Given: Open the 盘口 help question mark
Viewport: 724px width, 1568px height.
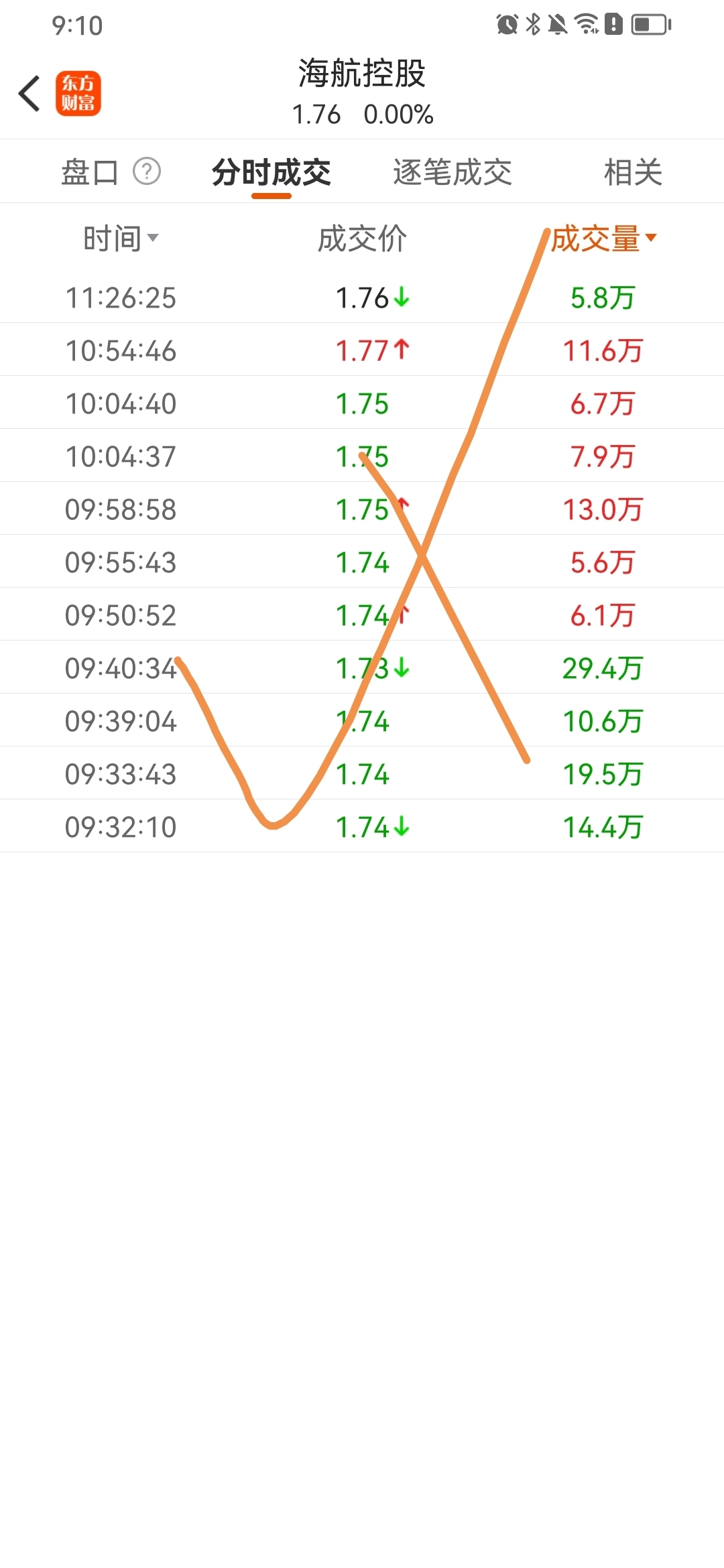Looking at the screenshot, I should [147, 172].
